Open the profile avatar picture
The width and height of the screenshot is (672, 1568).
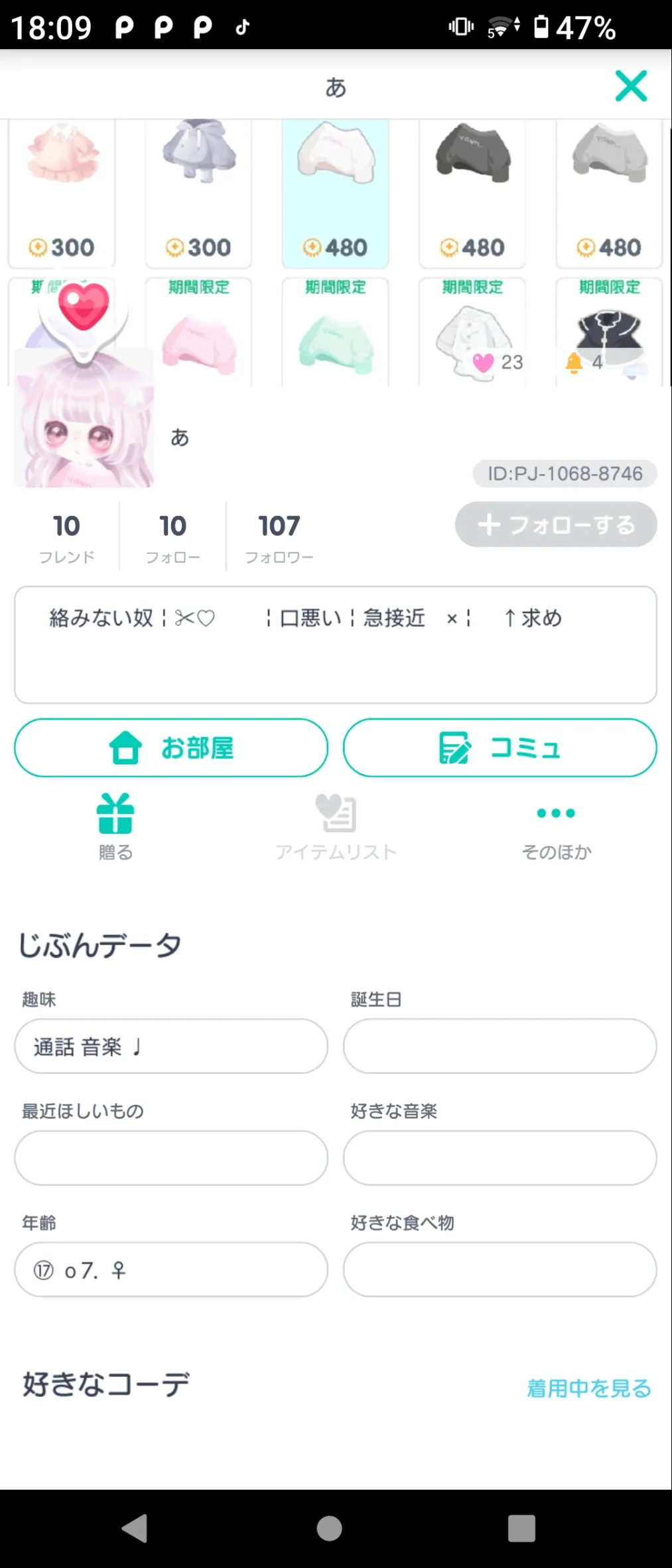pos(84,419)
